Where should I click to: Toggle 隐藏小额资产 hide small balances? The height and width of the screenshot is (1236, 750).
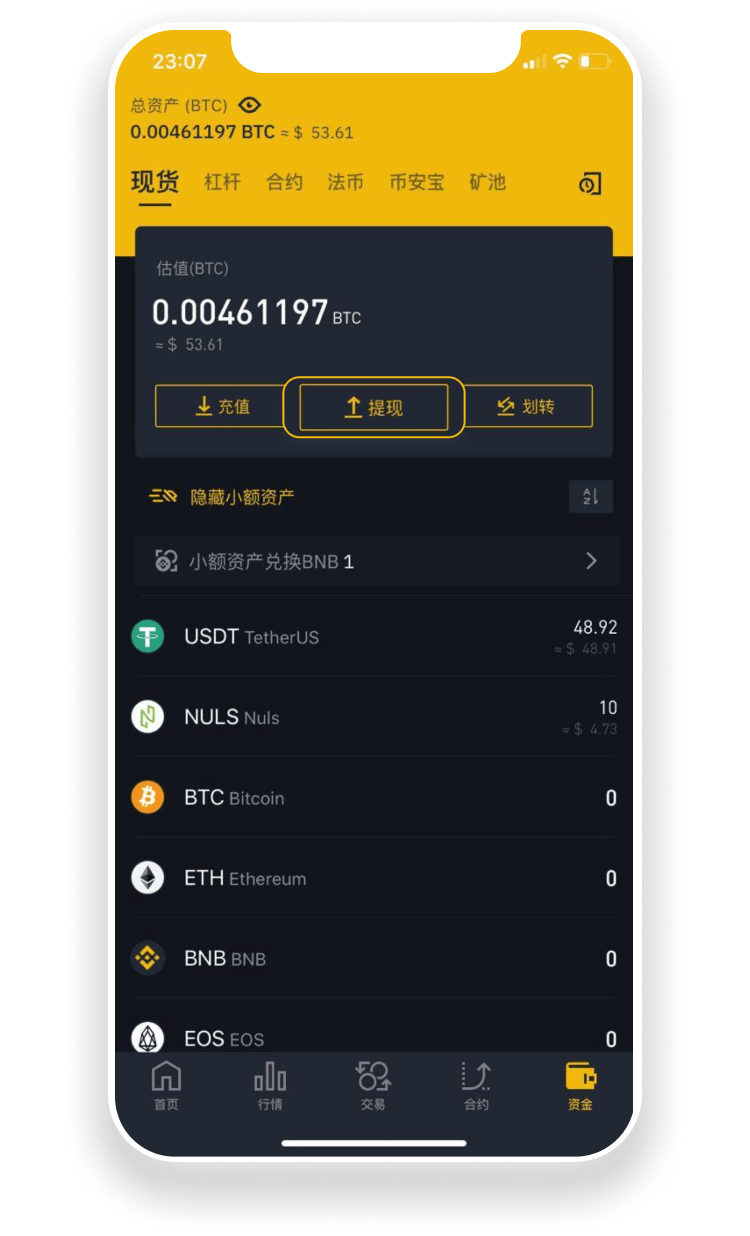click(x=222, y=496)
